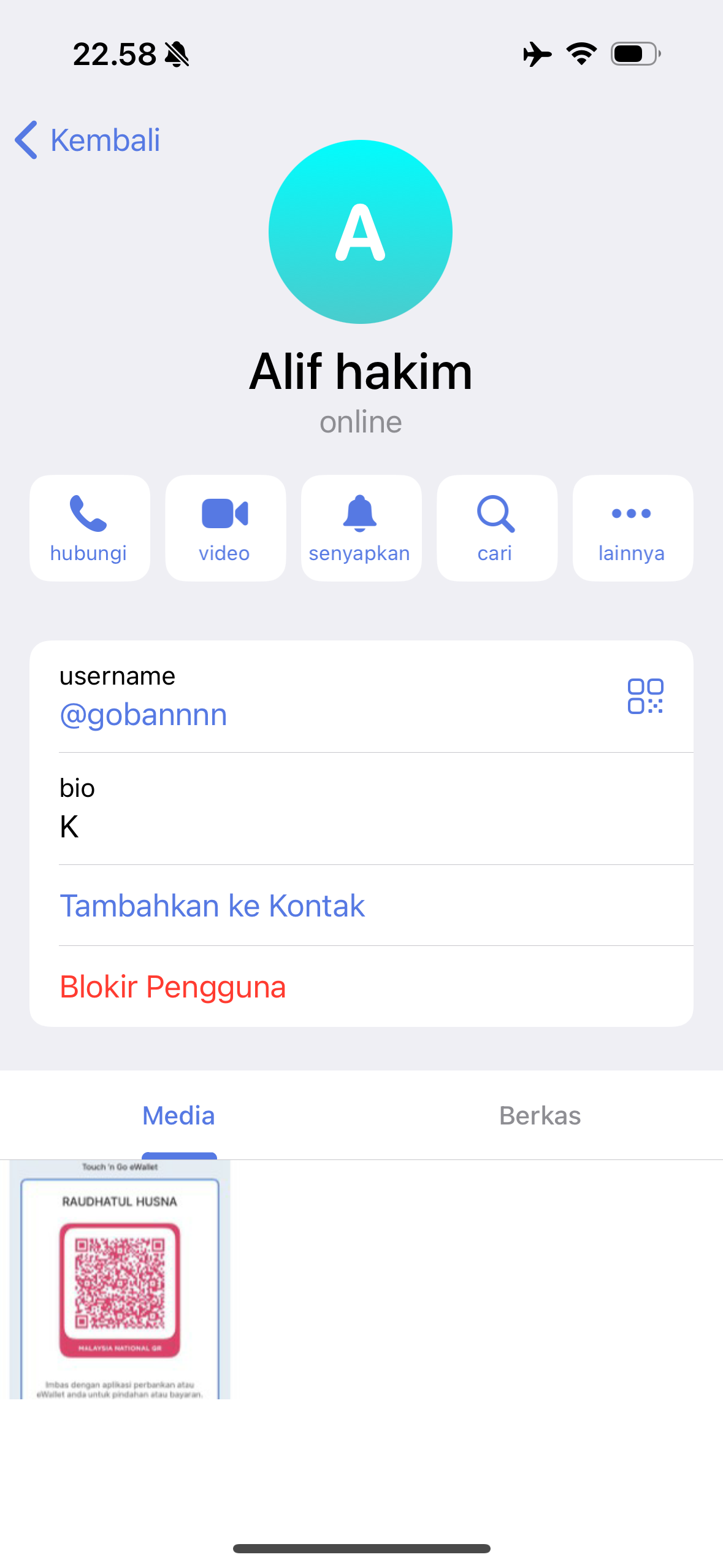Start a video call
The height and width of the screenshot is (1568, 723).
coord(225,528)
